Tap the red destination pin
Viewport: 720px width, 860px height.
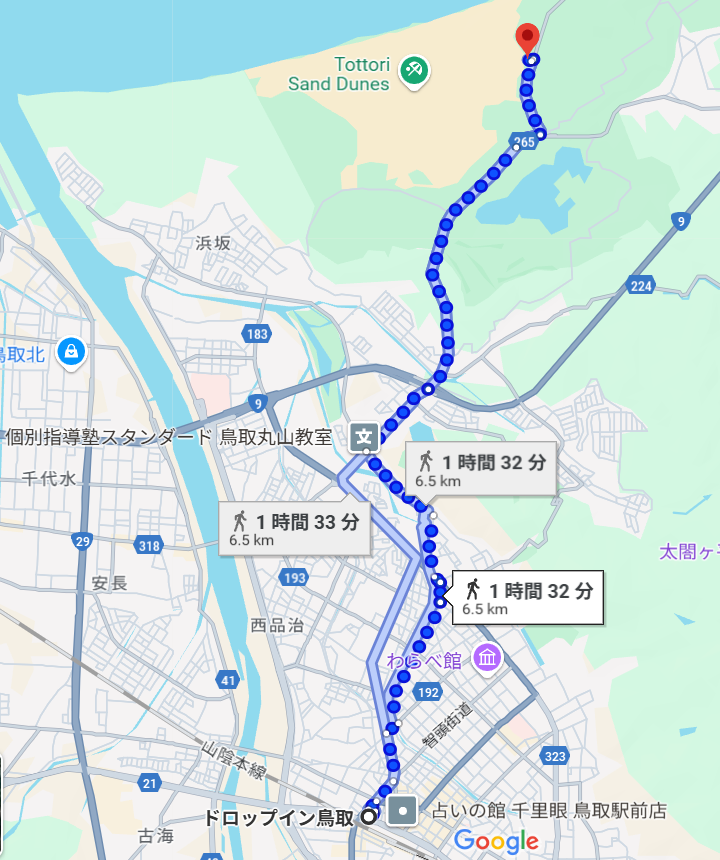coord(527,40)
